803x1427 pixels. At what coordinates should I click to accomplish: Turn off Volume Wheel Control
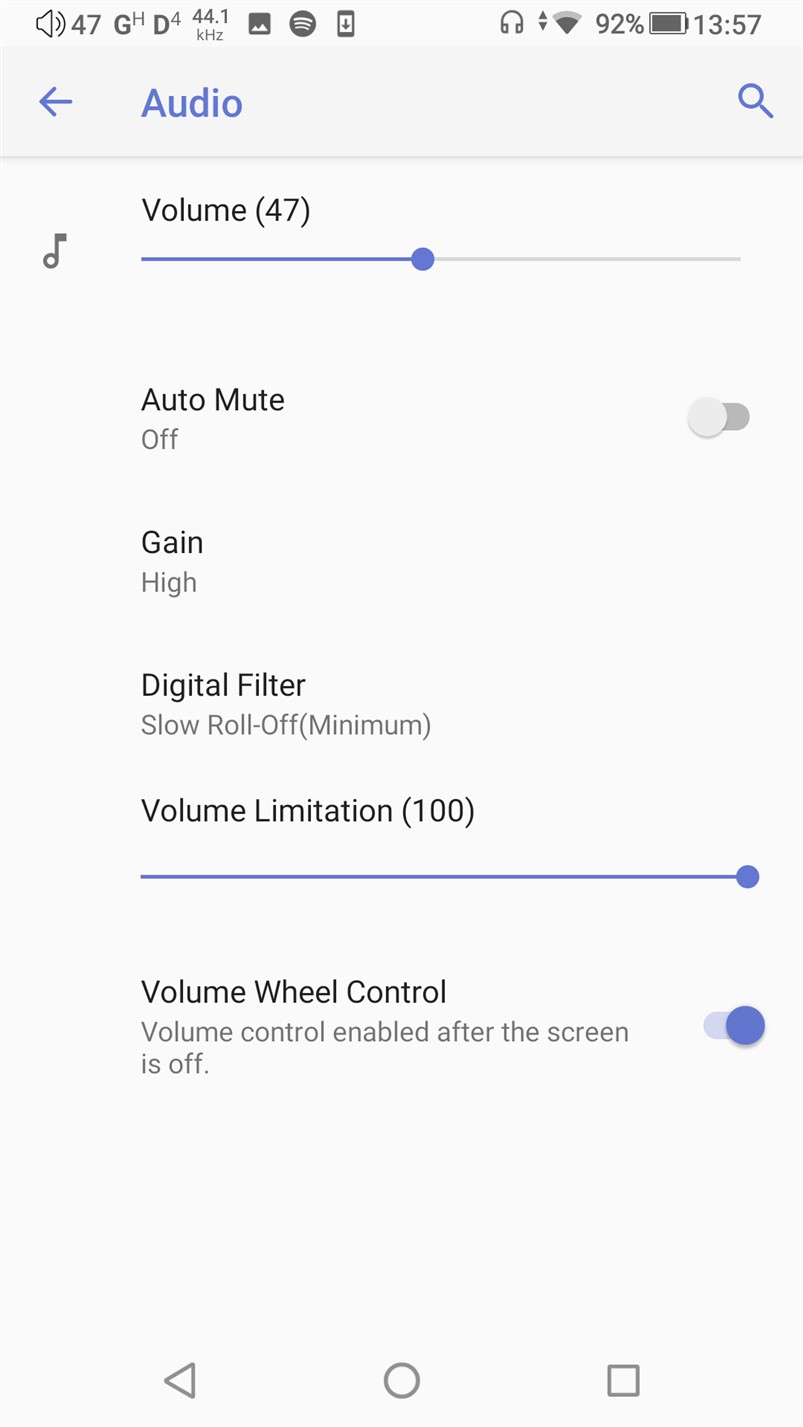coord(735,1026)
